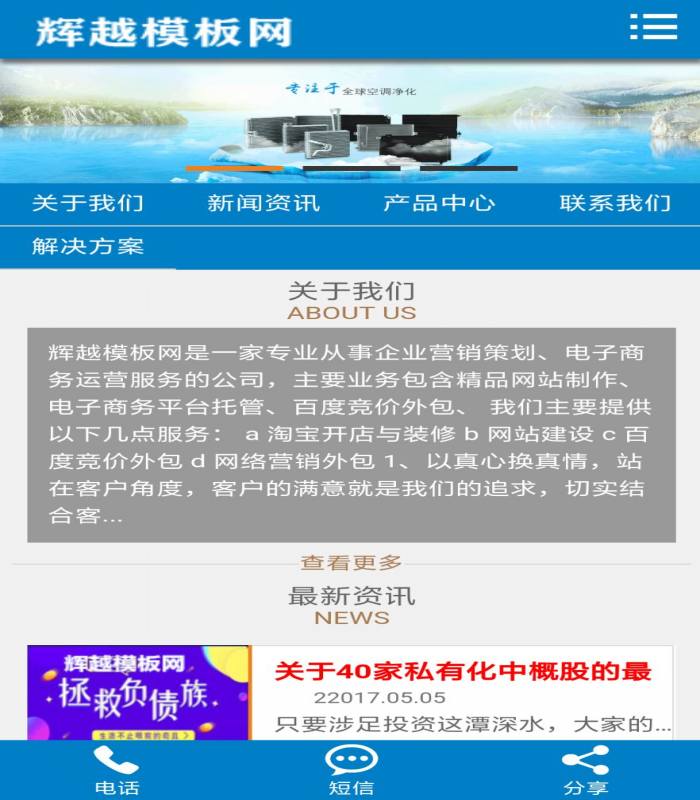Call using the 电话 button
Screen dimensions: 700x800
(x=116, y=770)
